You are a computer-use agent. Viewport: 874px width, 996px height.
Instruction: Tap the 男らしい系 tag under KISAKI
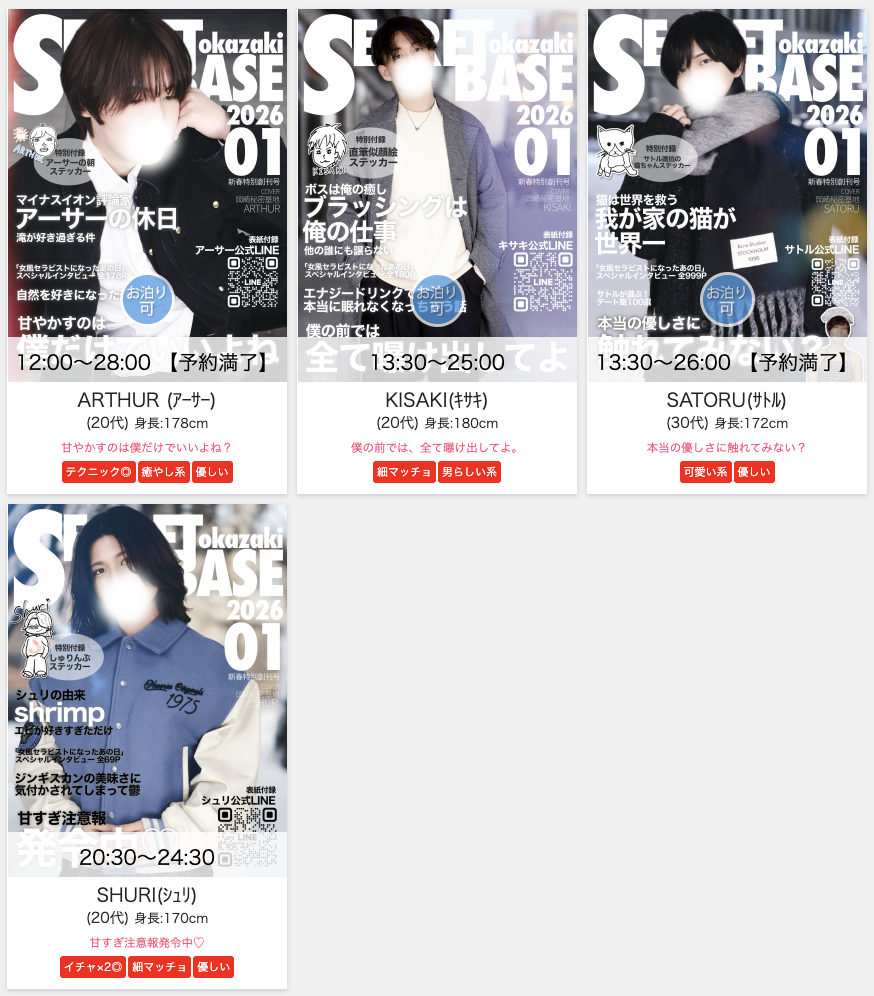pyautogui.click(x=469, y=472)
